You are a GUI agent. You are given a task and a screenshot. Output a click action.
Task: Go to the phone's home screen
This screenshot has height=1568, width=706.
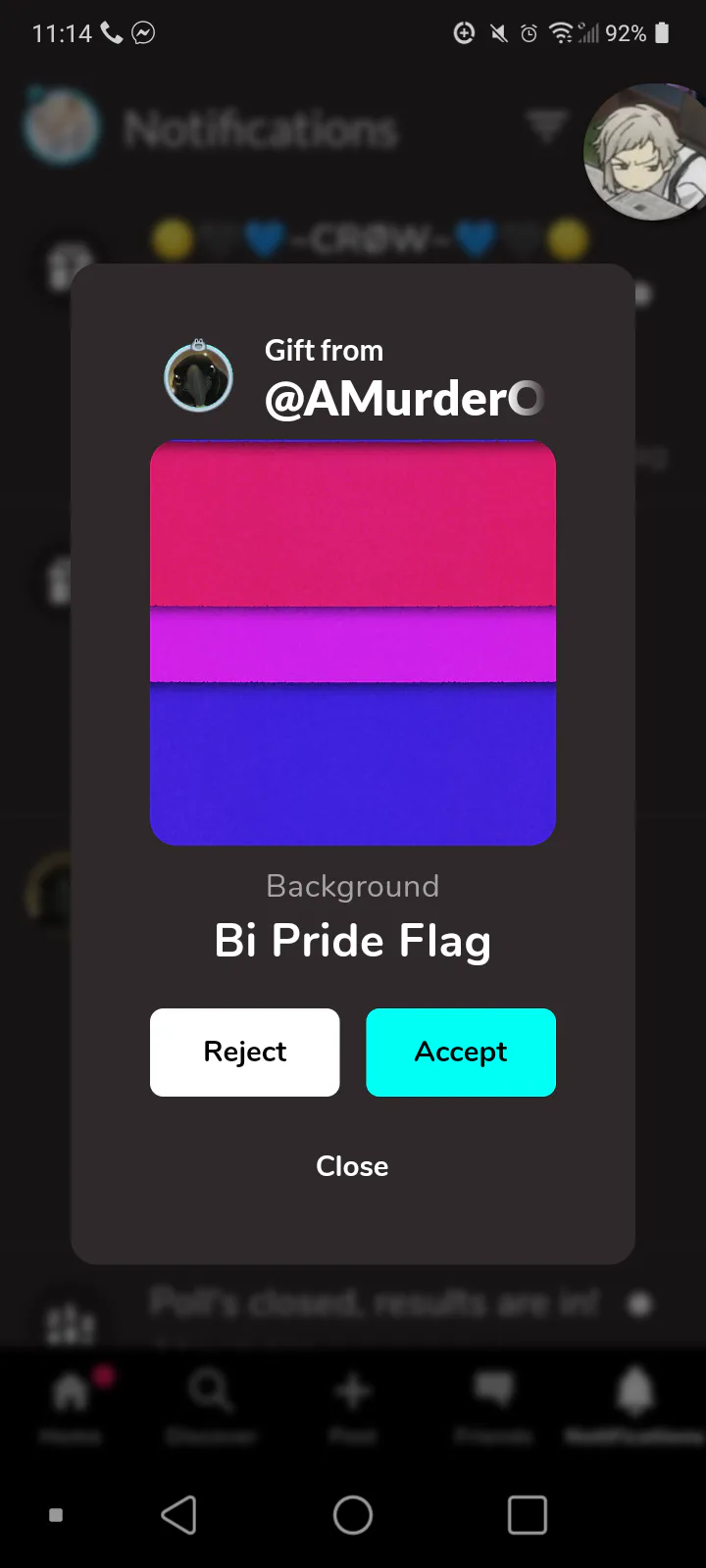coord(353,1515)
